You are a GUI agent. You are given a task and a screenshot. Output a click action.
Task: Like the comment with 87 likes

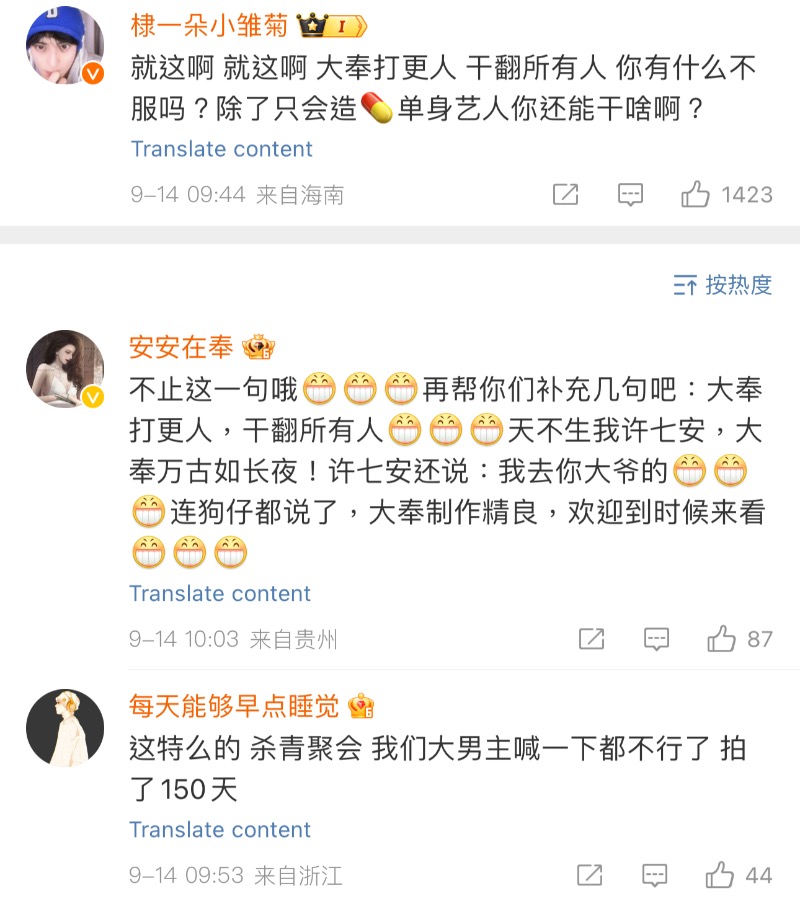point(721,638)
